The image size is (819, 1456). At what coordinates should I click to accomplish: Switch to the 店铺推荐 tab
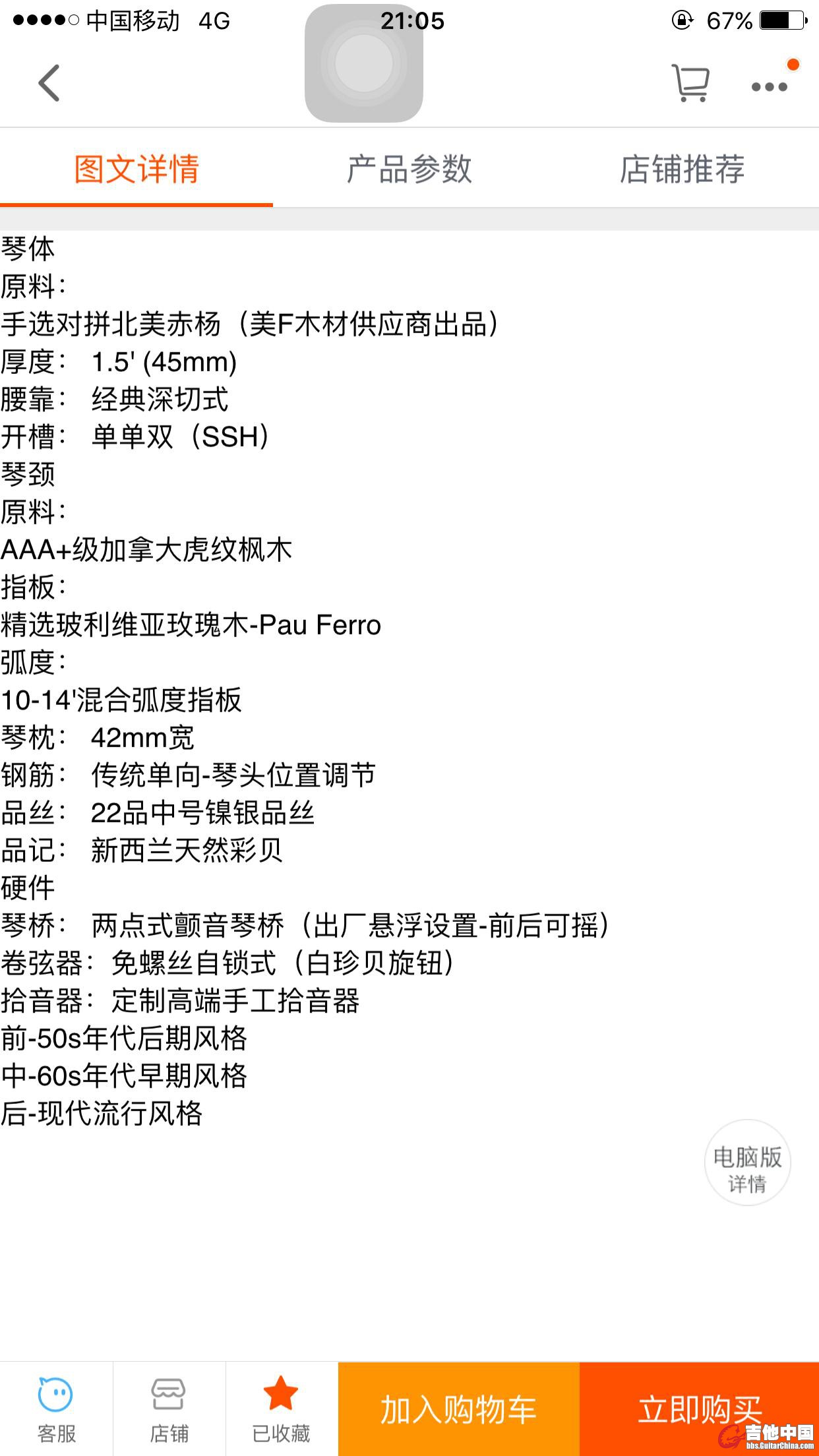(682, 169)
